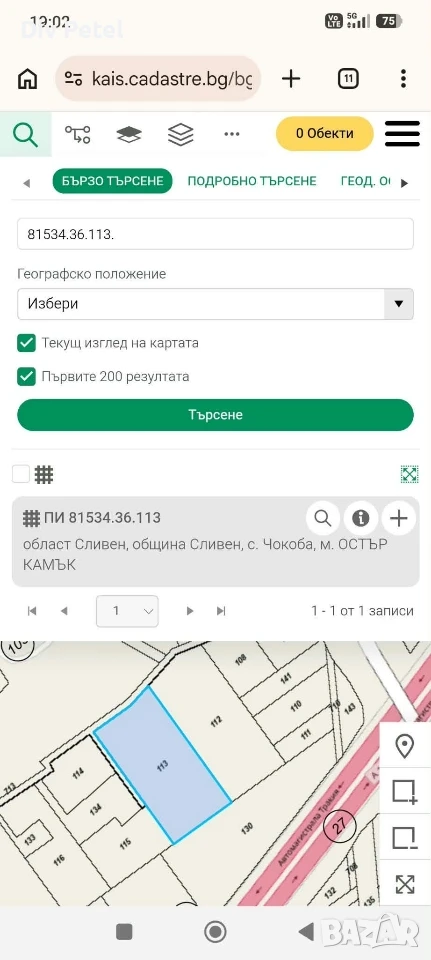Tap the map location pin tool
431x960 pixels.
405,746
